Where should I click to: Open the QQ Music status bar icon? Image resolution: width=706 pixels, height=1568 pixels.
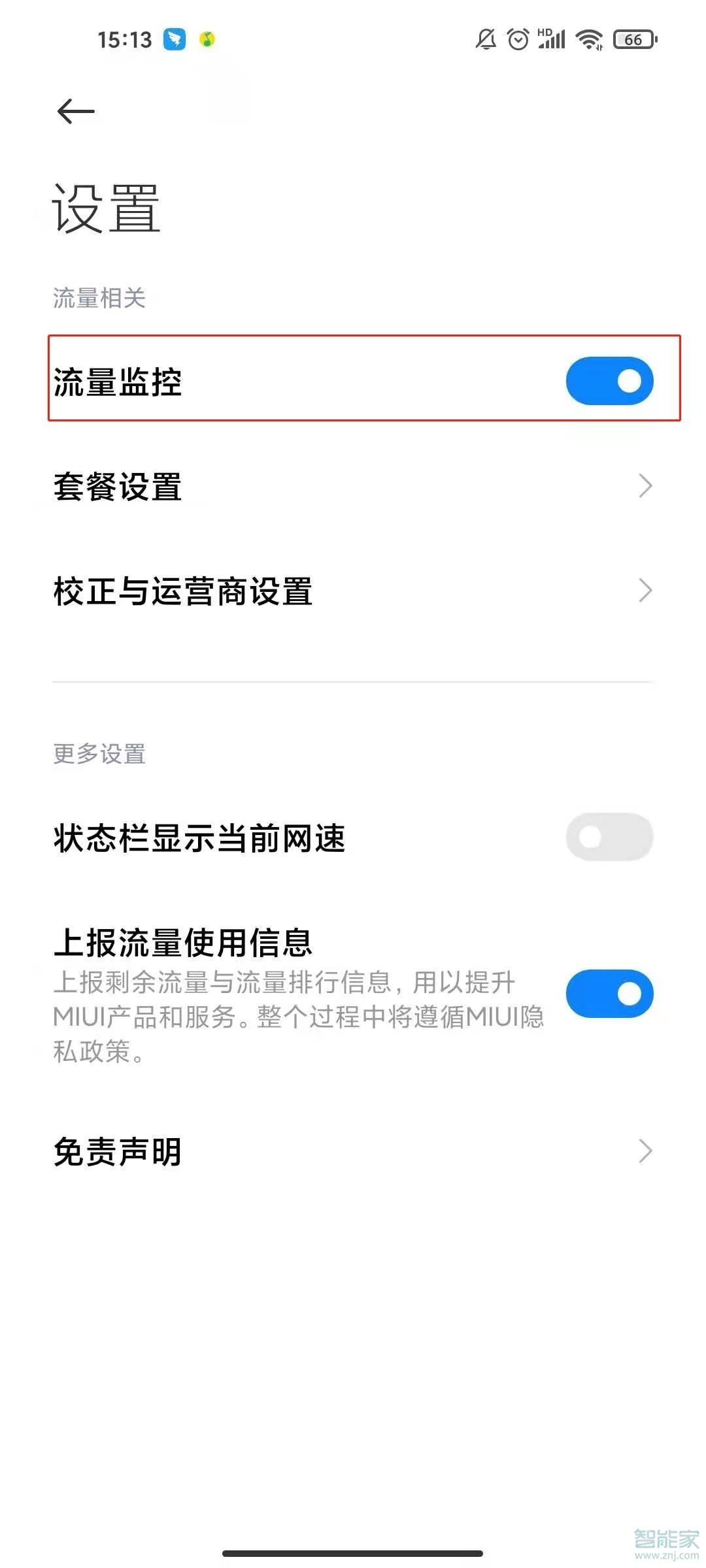click(x=207, y=39)
